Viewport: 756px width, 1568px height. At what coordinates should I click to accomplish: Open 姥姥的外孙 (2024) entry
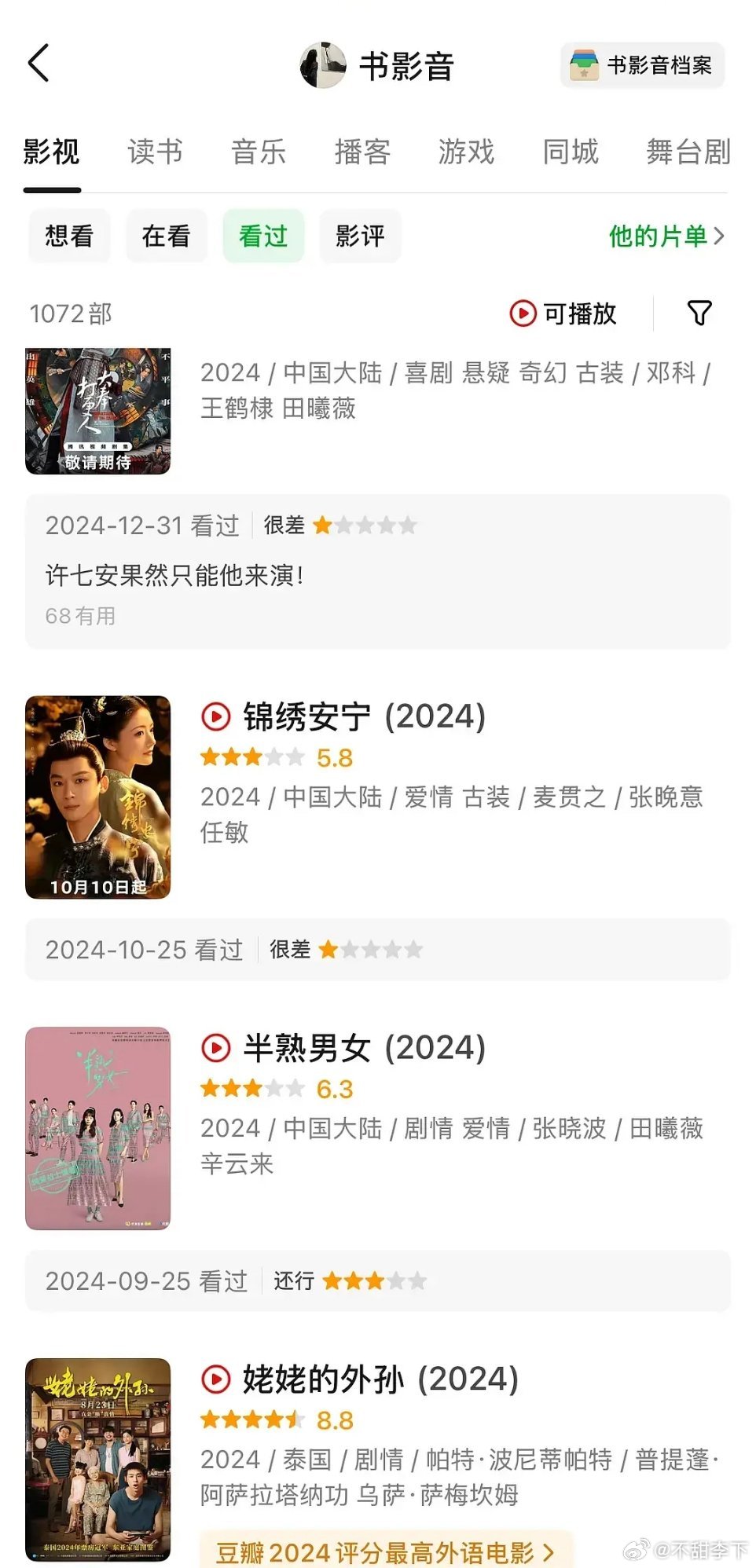click(x=380, y=1379)
